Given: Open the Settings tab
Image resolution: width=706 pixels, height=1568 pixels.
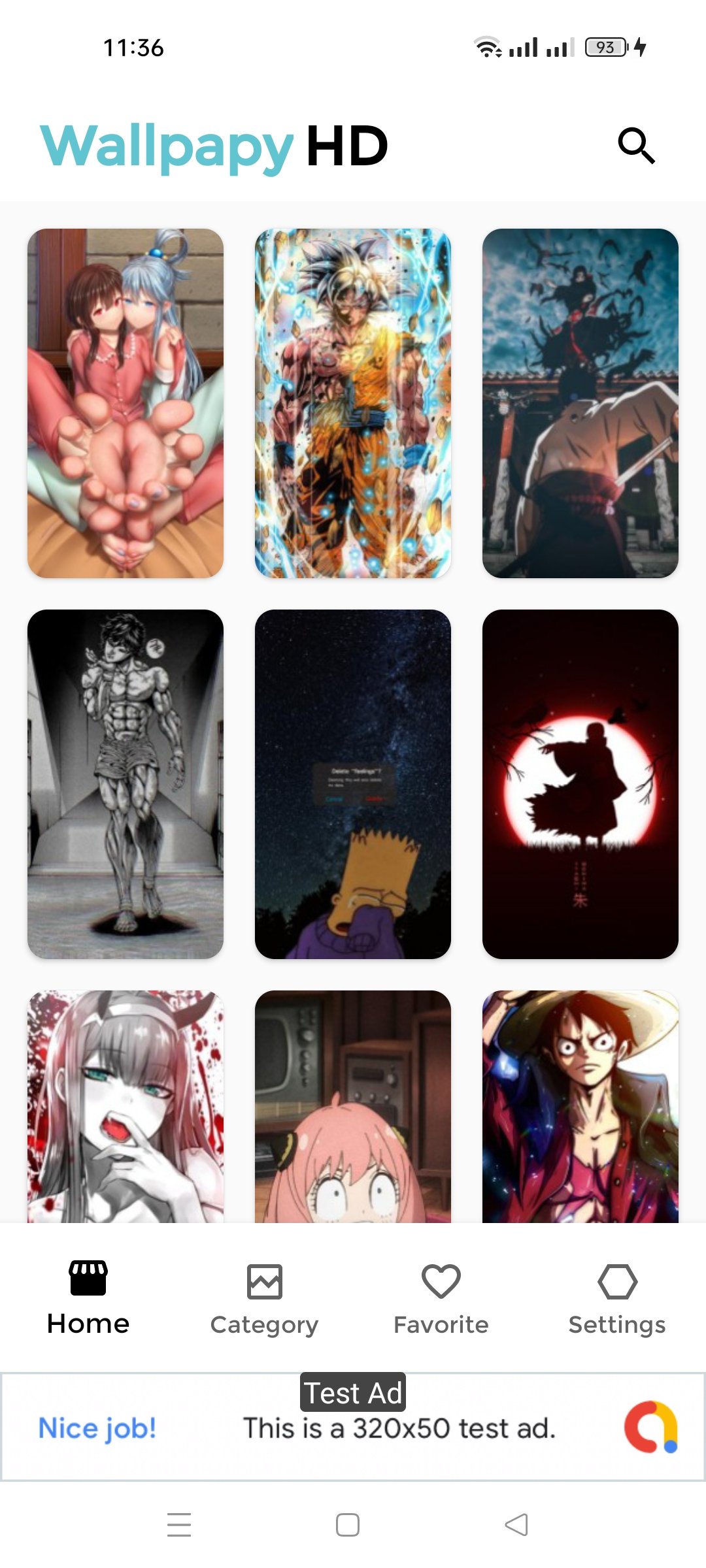Looking at the screenshot, I should 616,1298.
